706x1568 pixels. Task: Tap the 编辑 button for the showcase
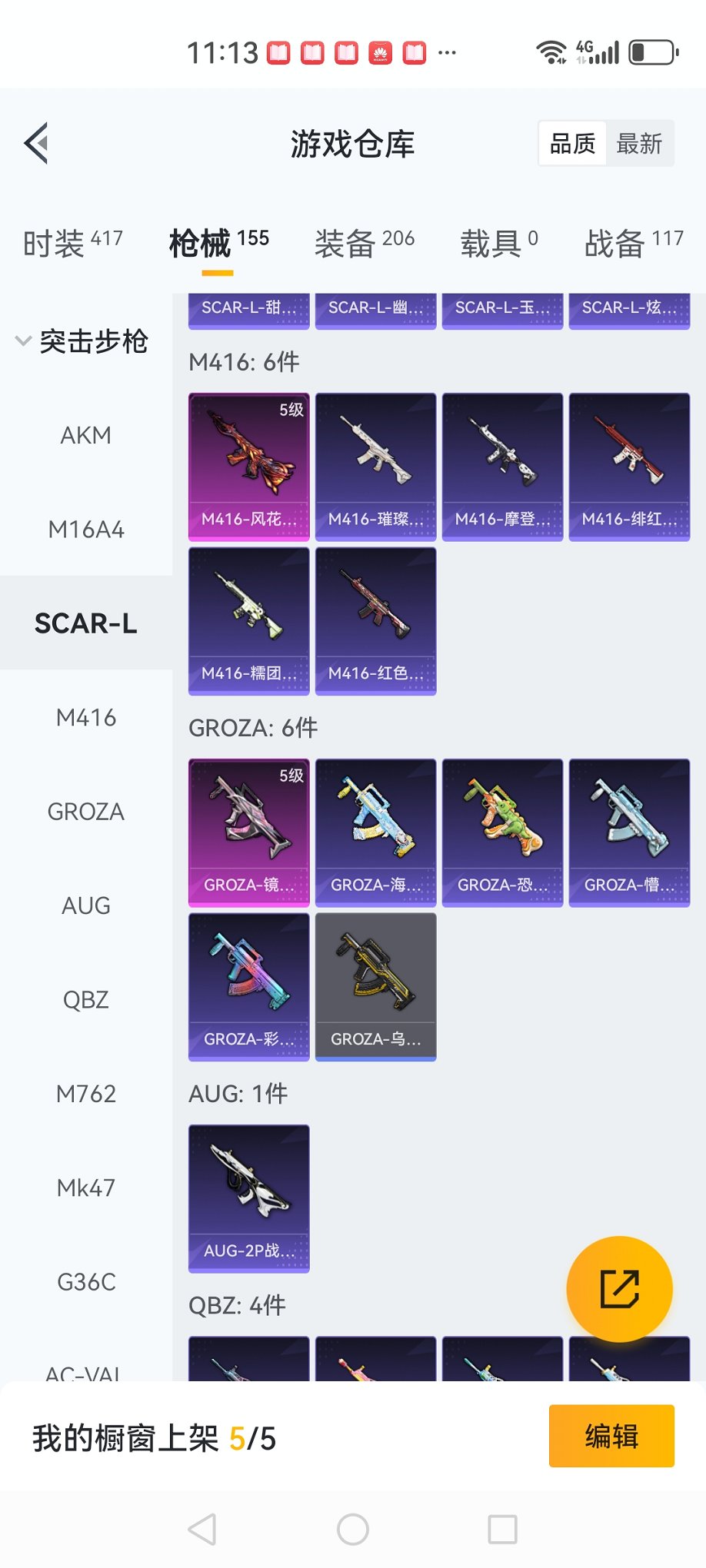coord(611,1436)
